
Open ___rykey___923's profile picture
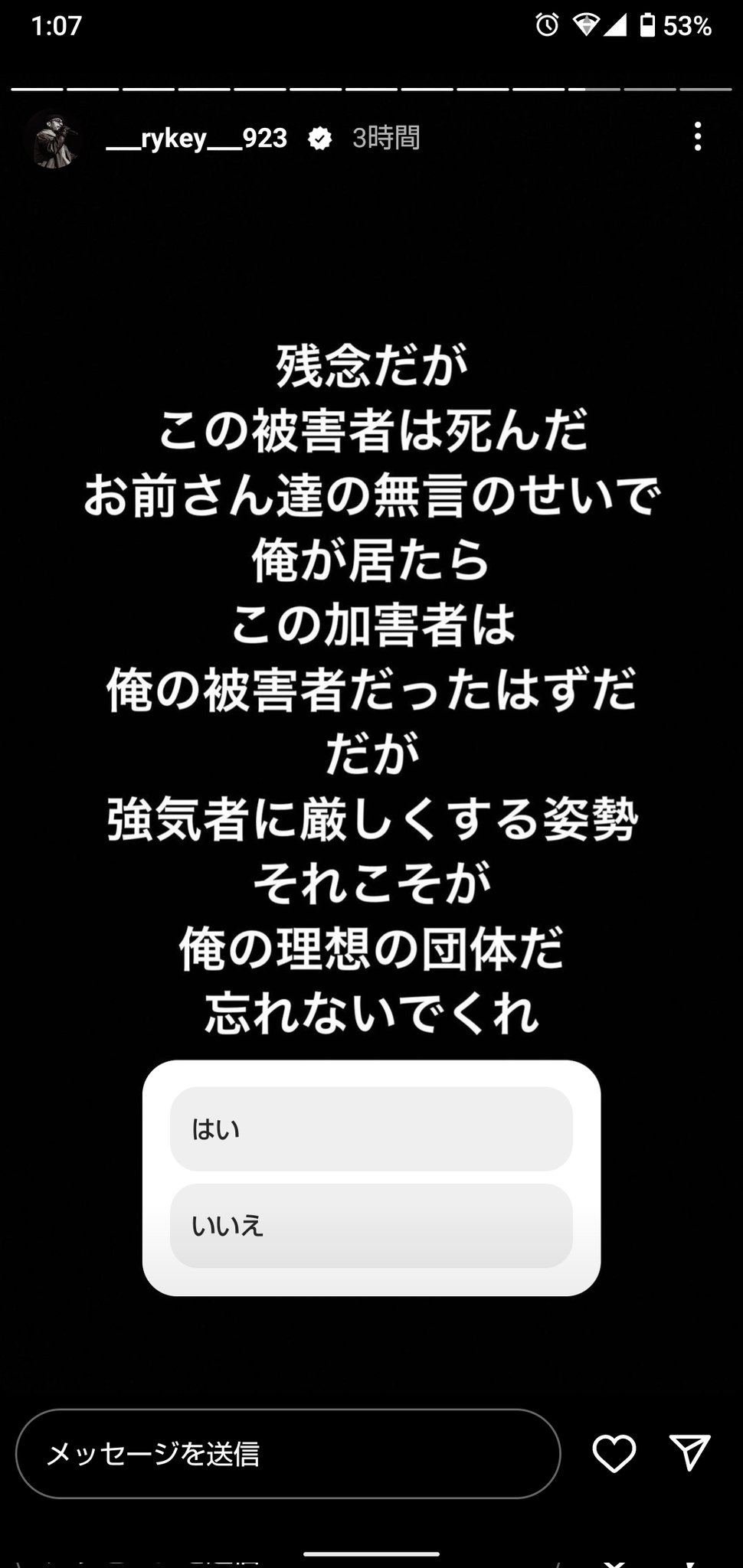(53, 138)
